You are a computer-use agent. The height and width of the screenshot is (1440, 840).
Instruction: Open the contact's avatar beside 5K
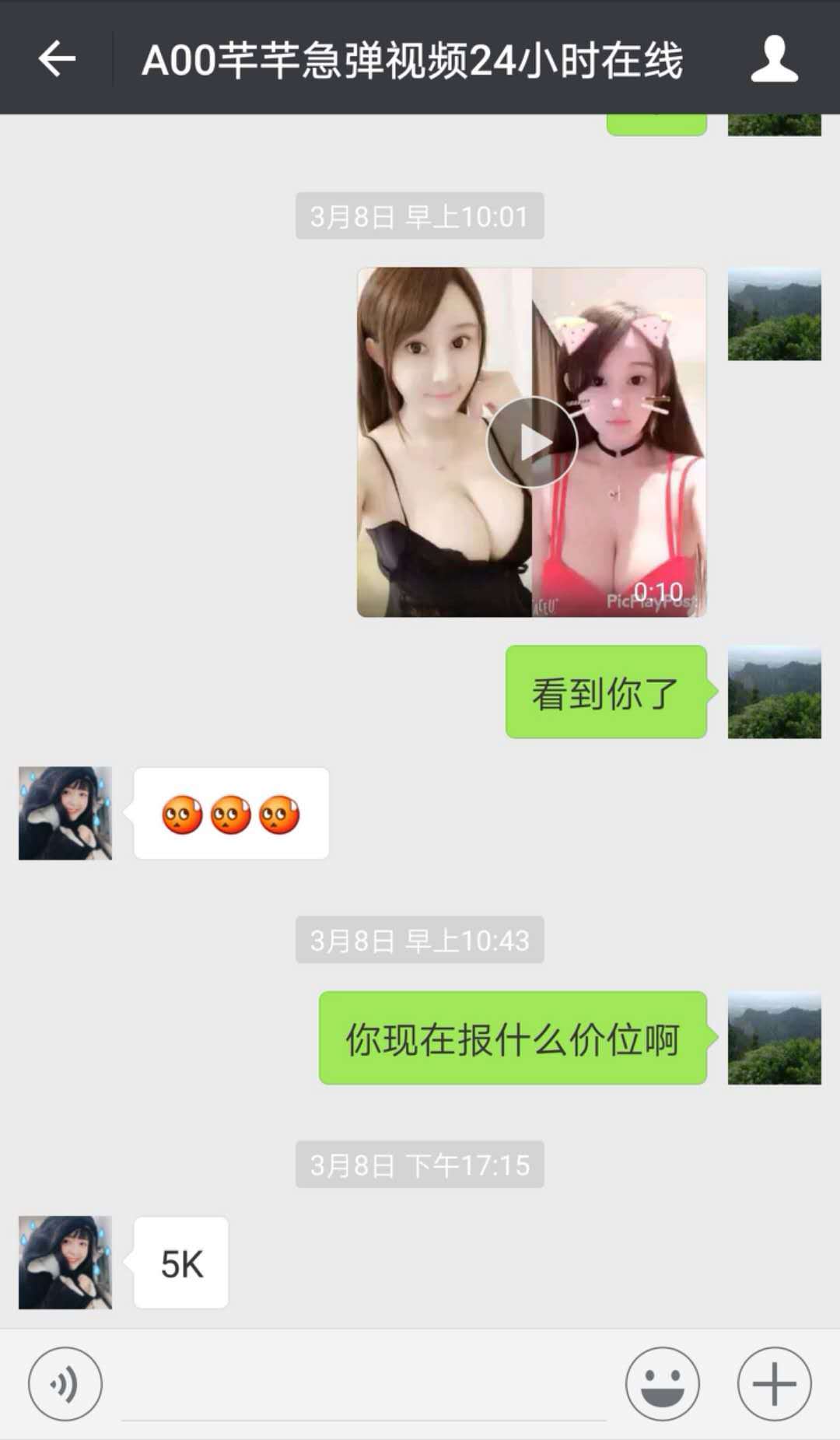(x=65, y=1262)
